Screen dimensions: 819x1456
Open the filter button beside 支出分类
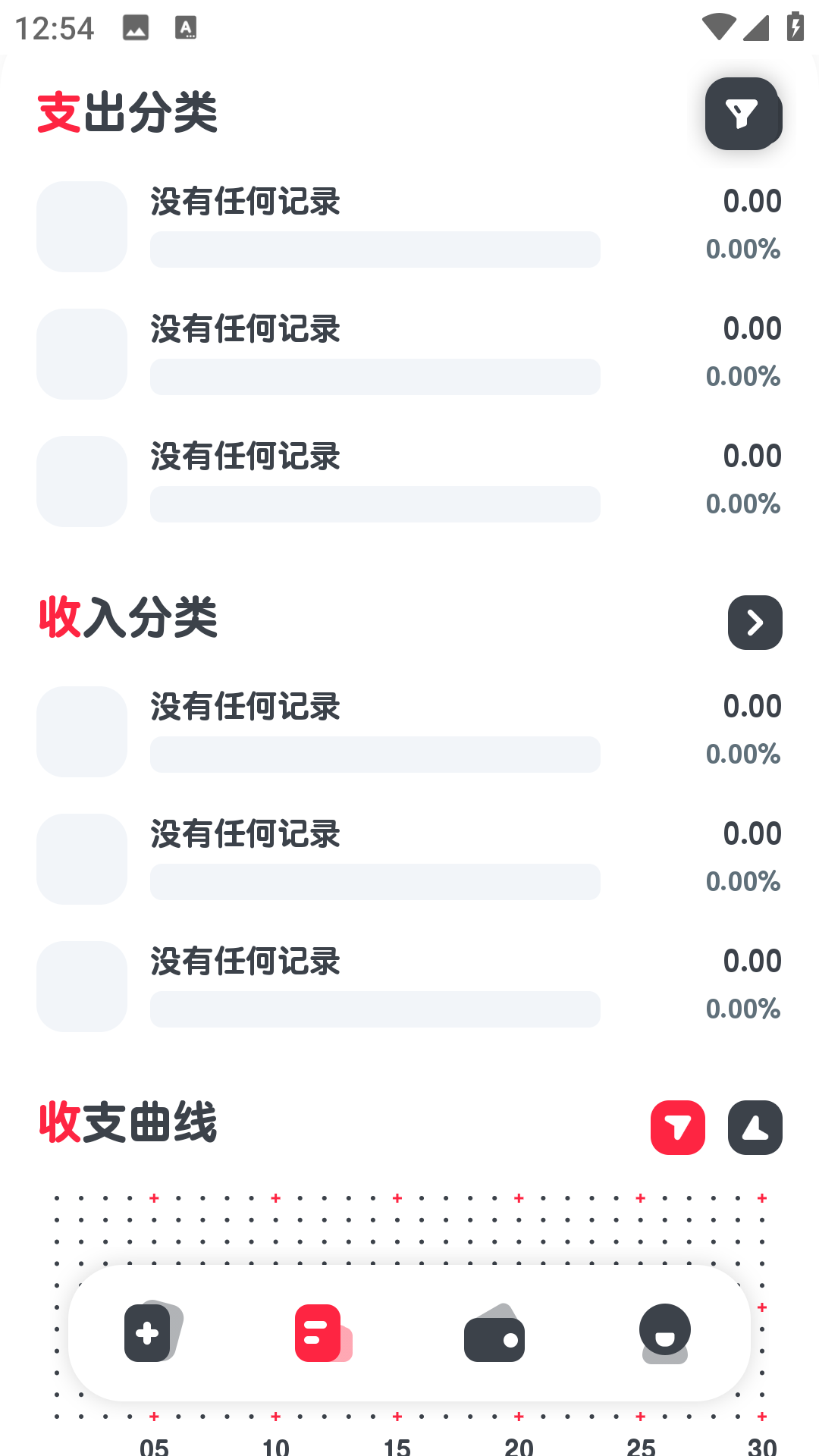tap(742, 114)
